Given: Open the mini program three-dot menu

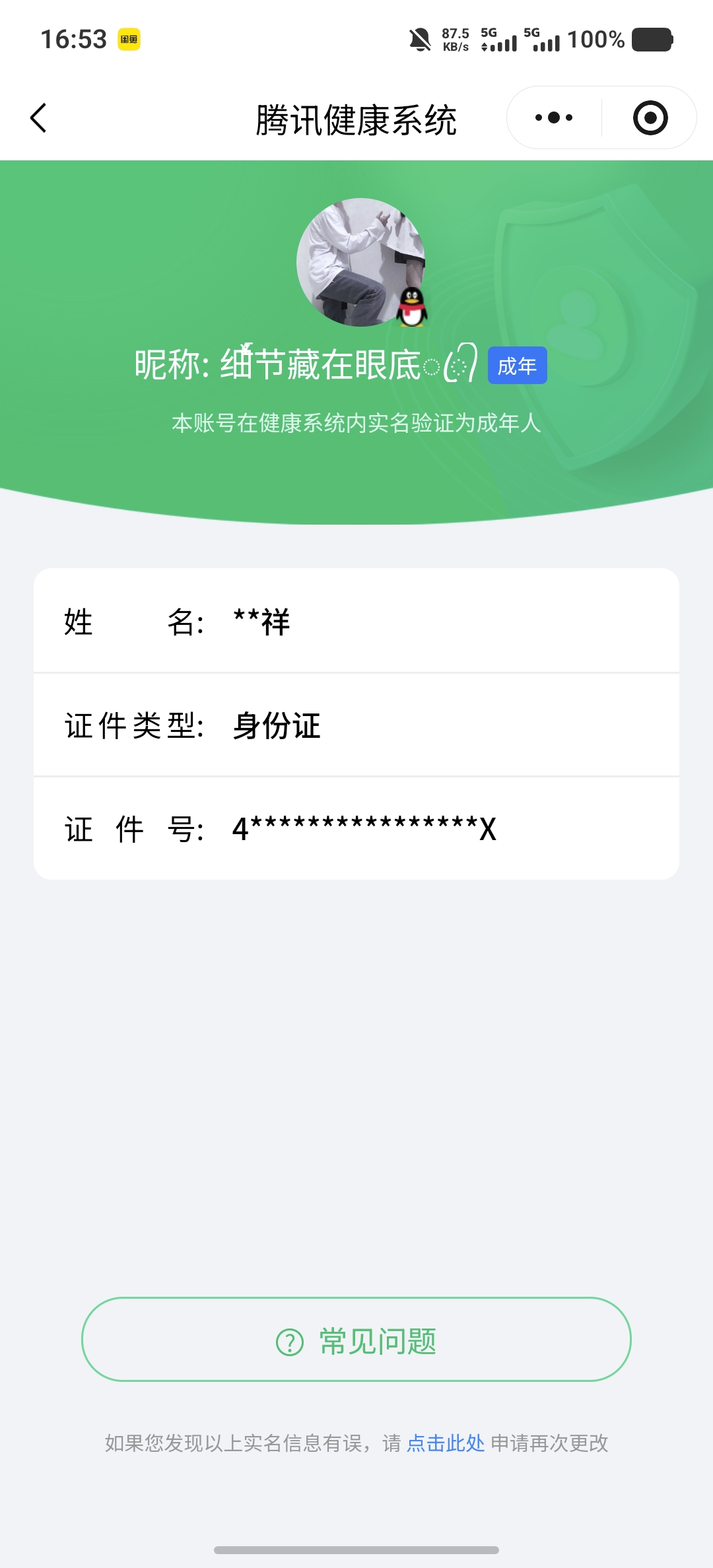Looking at the screenshot, I should coord(554,118).
